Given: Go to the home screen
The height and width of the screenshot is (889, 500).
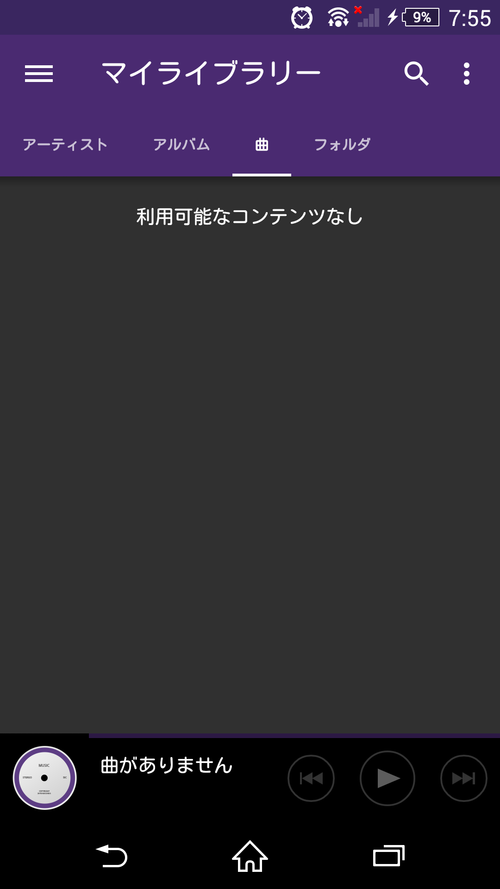Looking at the screenshot, I should (250, 856).
